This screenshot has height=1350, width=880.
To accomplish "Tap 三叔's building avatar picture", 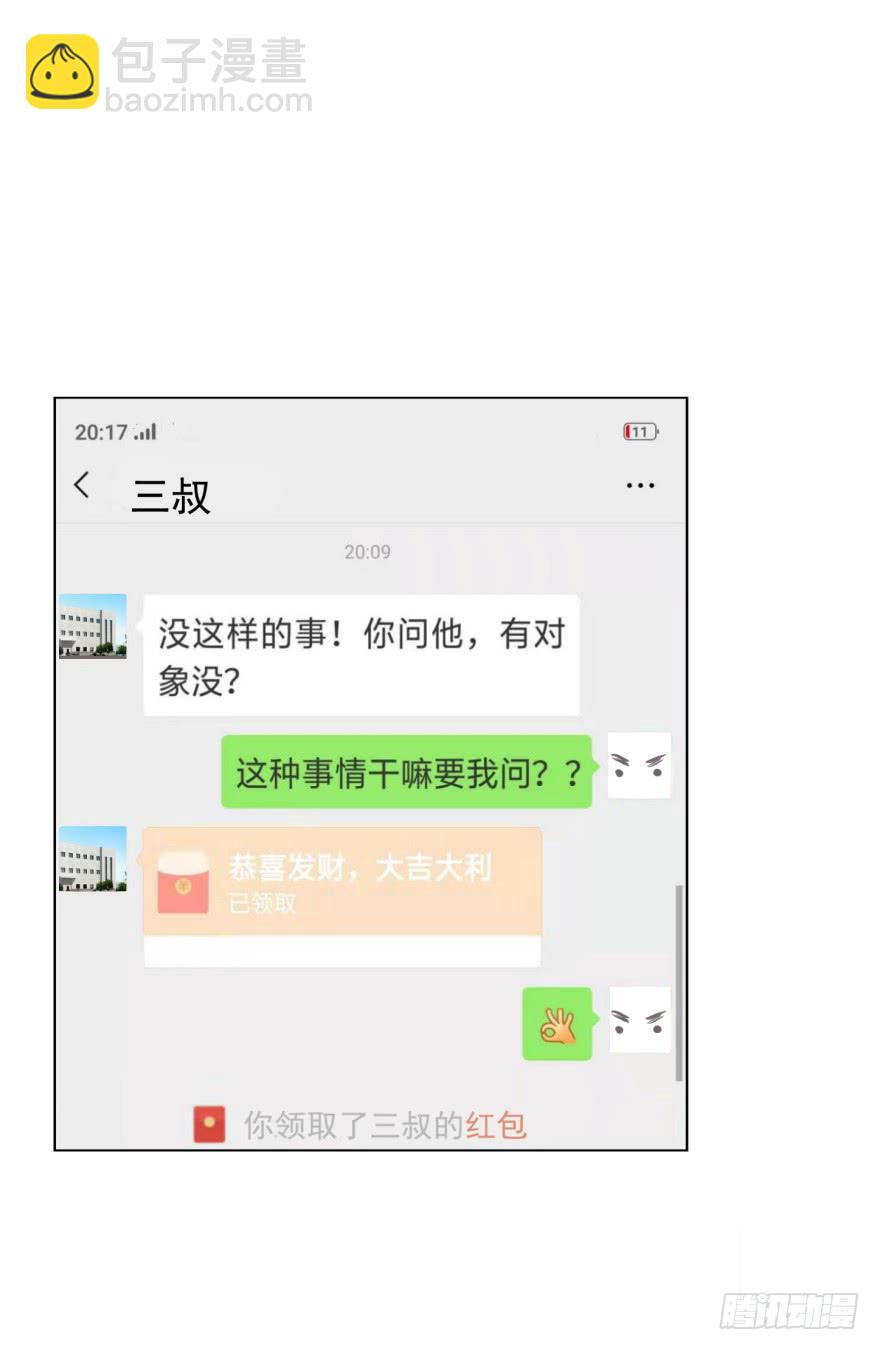I will tap(92, 628).
